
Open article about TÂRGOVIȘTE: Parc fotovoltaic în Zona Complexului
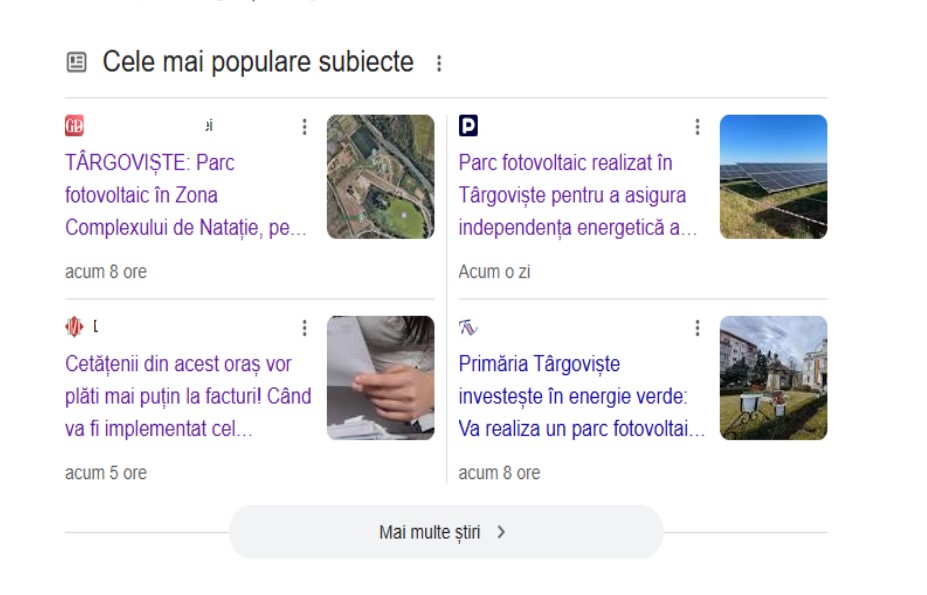[x=185, y=195]
